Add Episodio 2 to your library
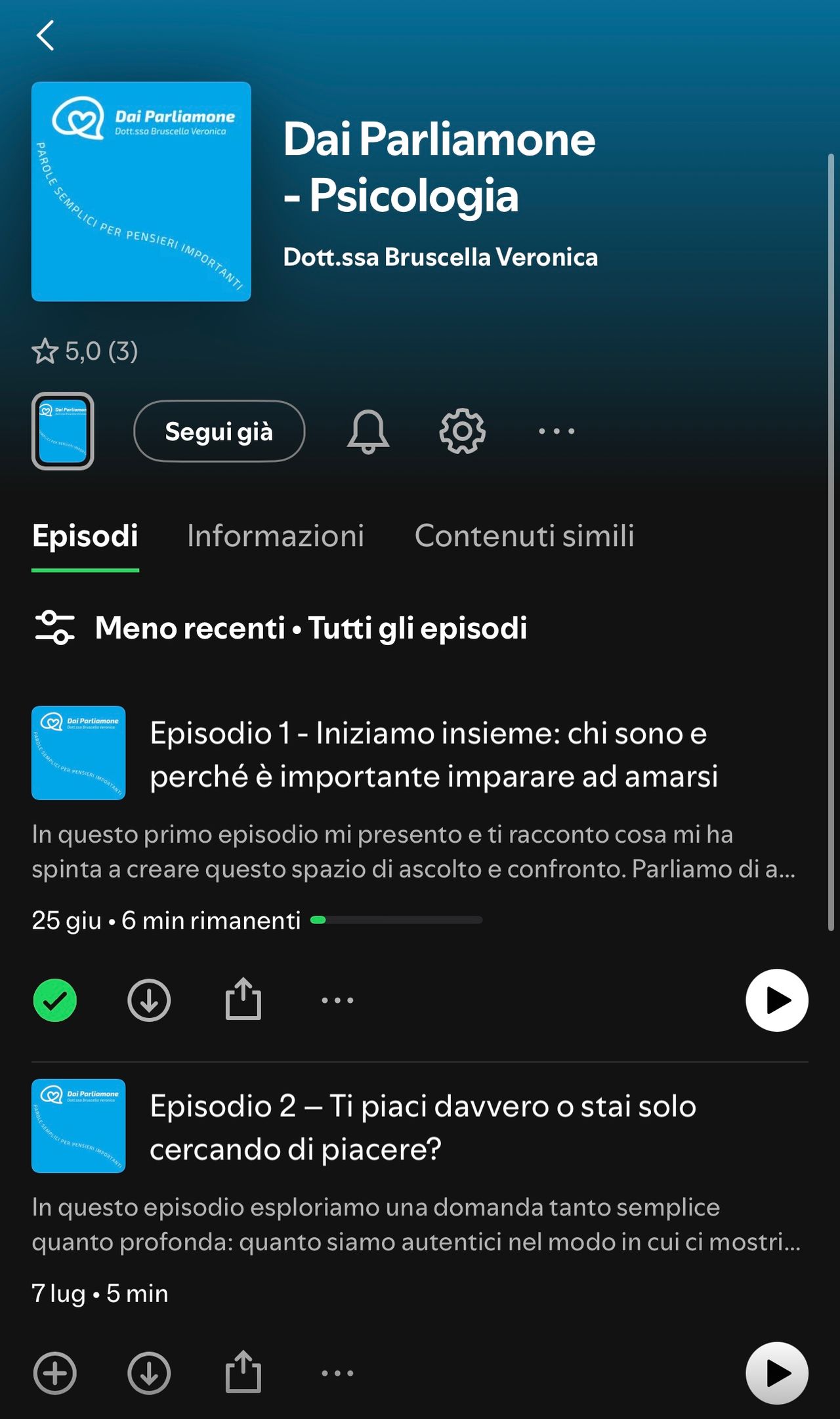 (55, 1373)
